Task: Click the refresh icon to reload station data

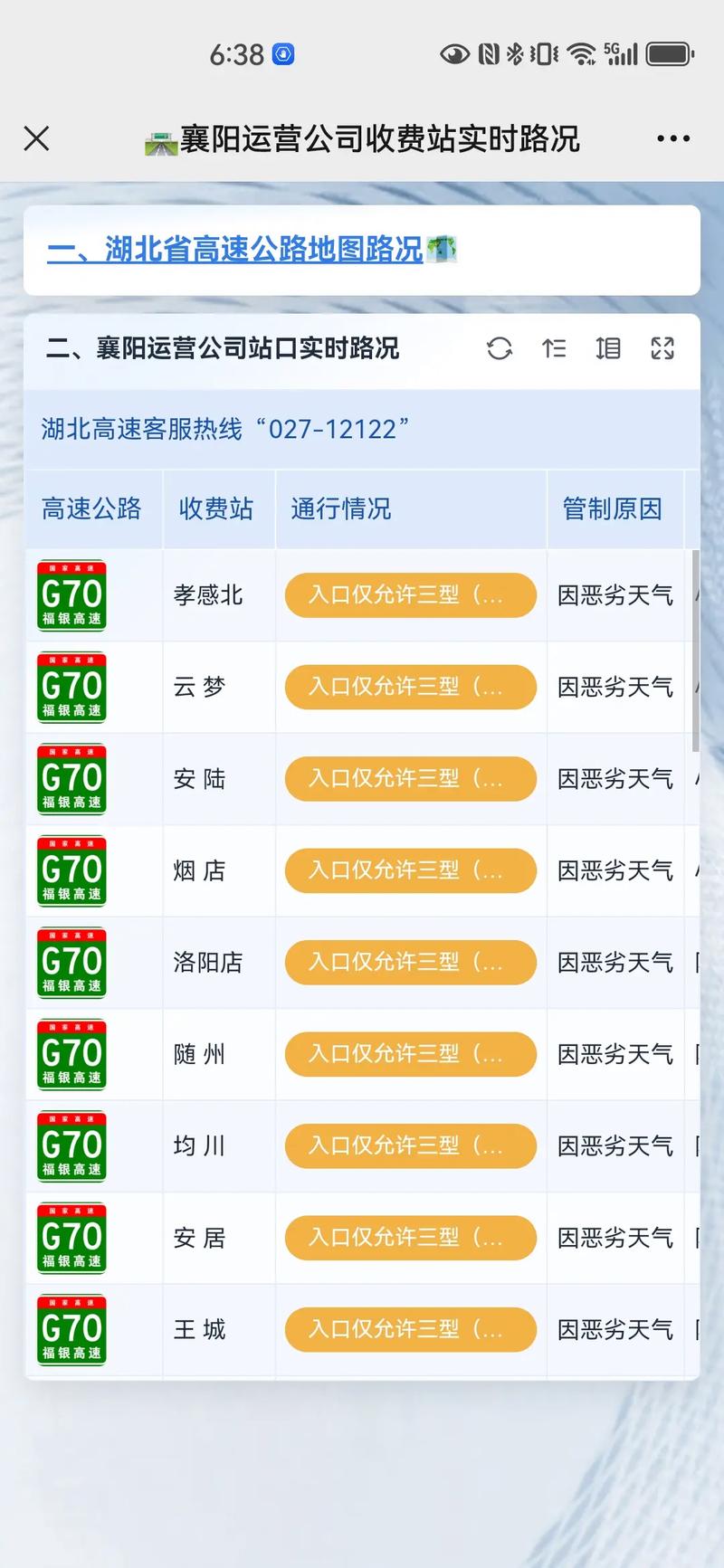Action: [500, 347]
